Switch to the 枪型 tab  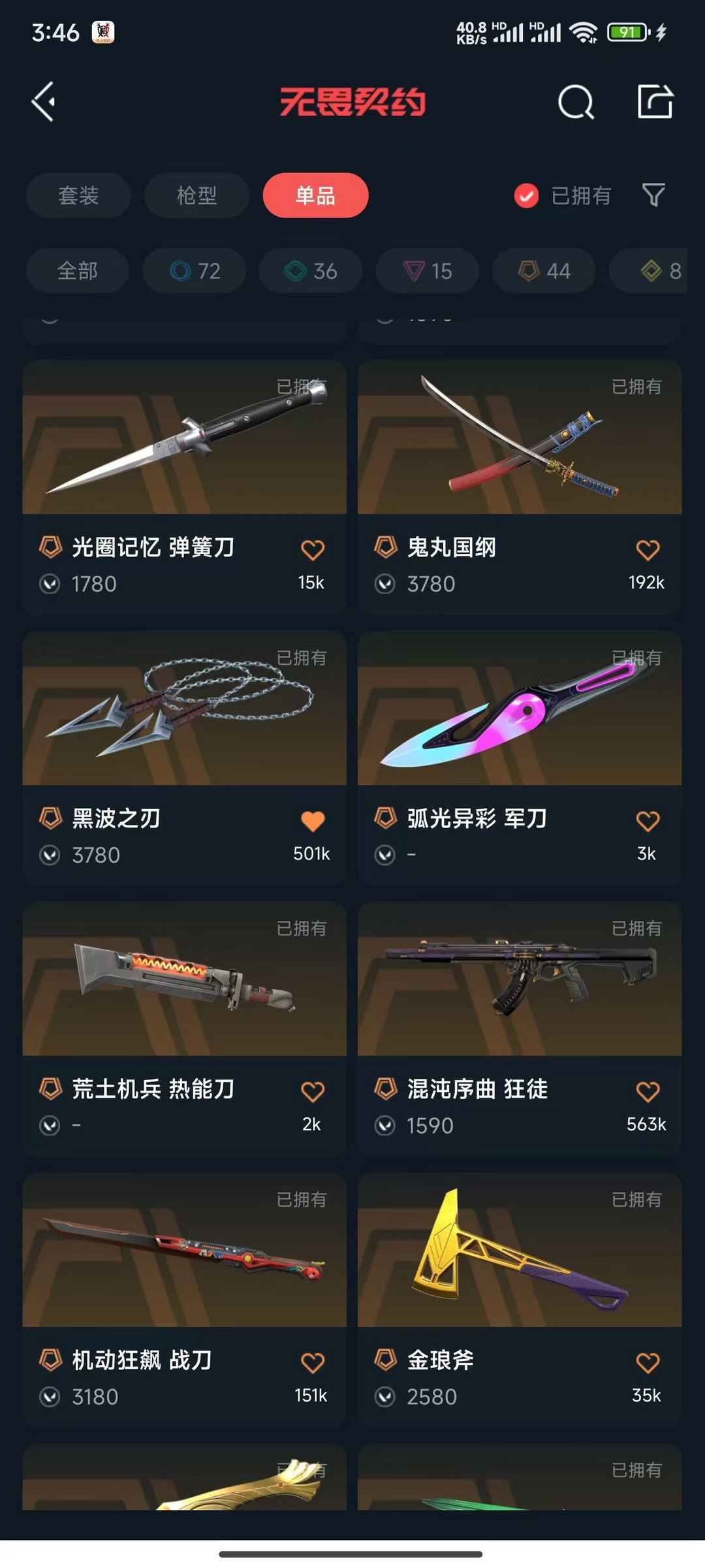click(x=196, y=195)
